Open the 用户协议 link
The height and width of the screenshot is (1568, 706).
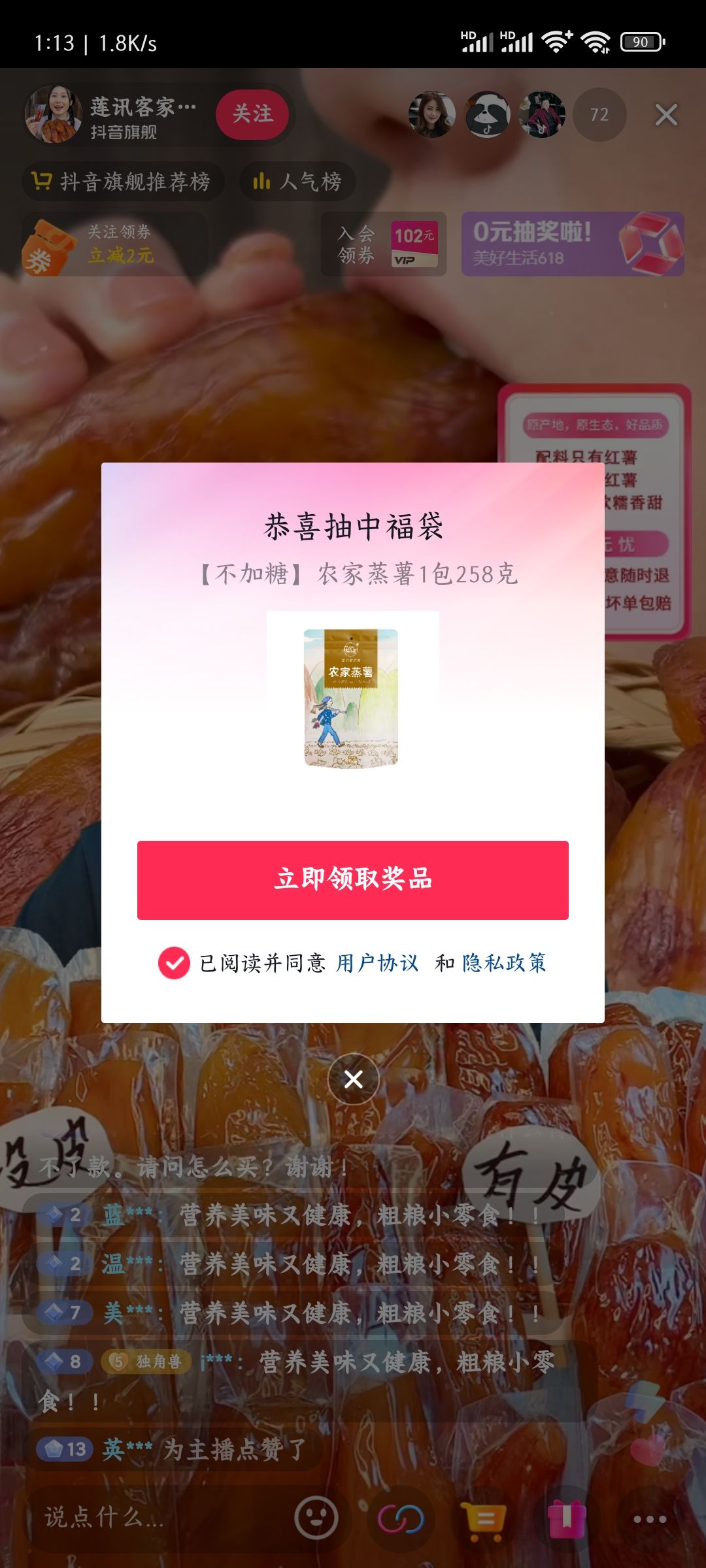tap(377, 963)
